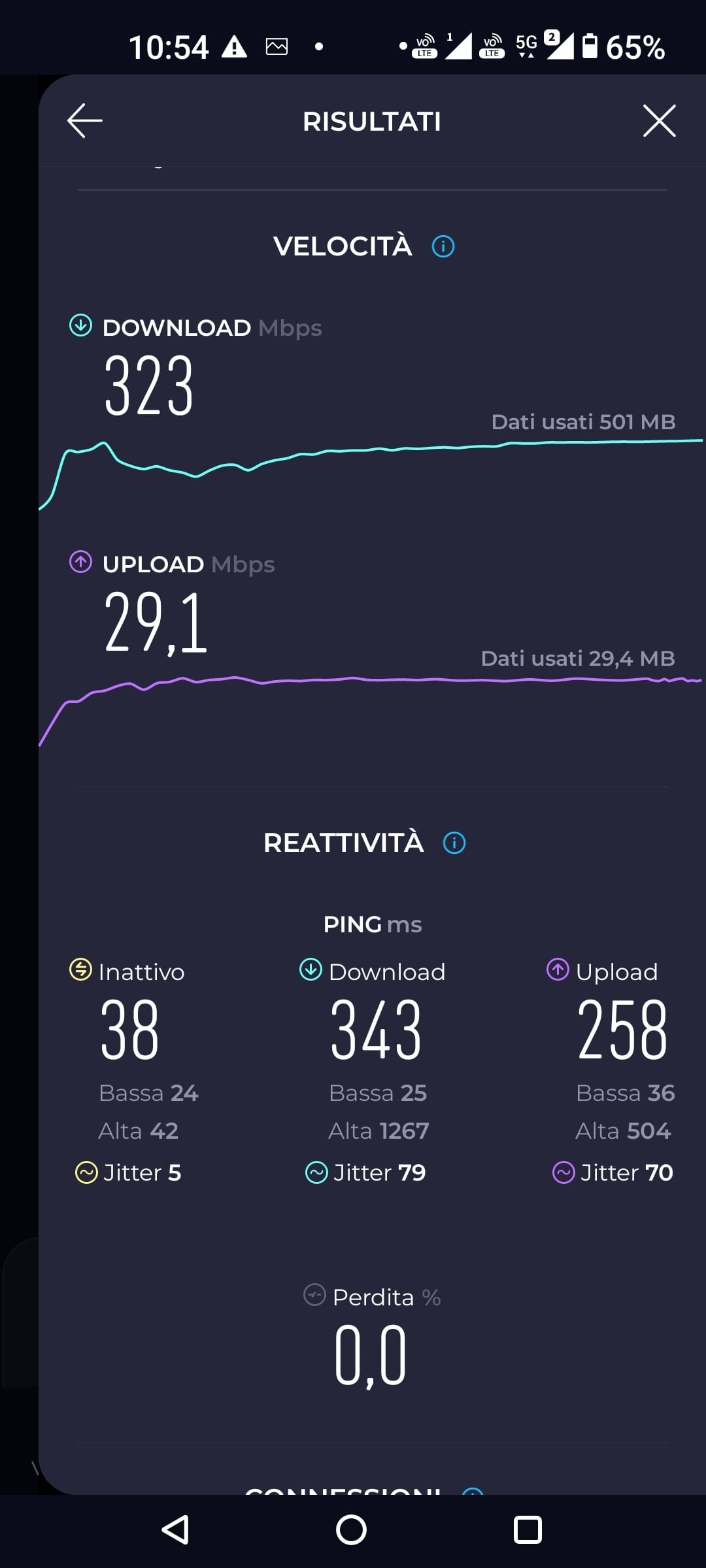Close the RISULTATI results panel

tap(659, 121)
